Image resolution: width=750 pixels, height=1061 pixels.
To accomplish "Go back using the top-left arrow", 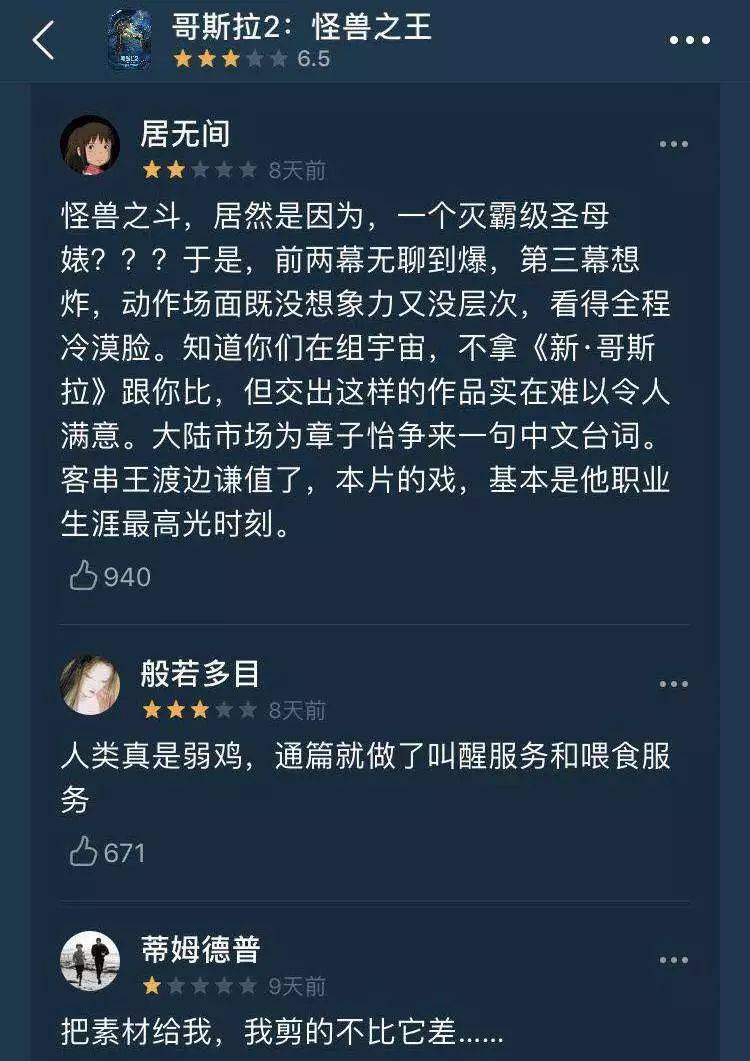I will [x=43, y=41].
